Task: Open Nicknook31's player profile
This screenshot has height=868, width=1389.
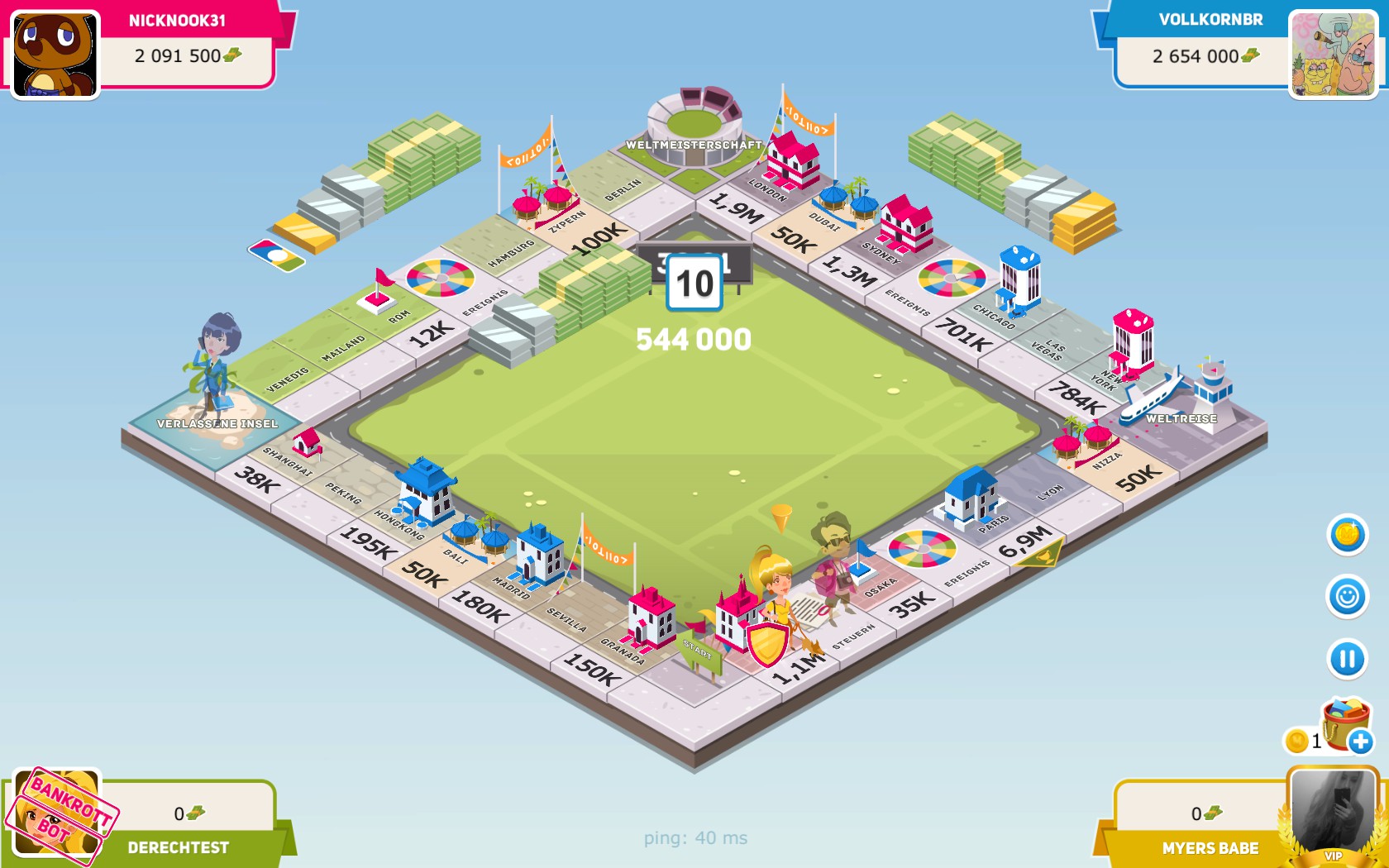Action: click(x=55, y=55)
